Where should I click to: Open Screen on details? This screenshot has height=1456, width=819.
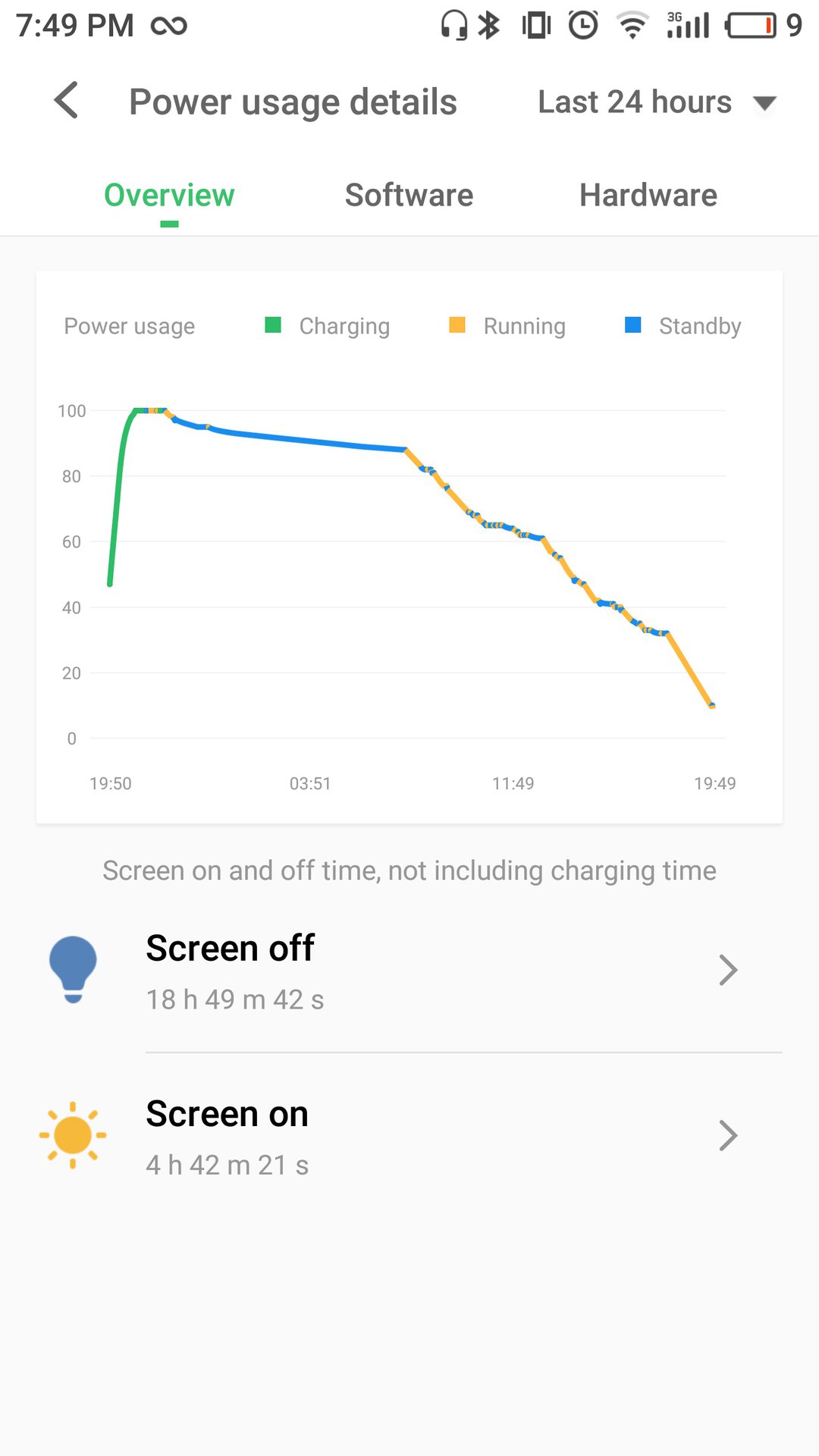pyautogui.click(x=409, y=1136)
